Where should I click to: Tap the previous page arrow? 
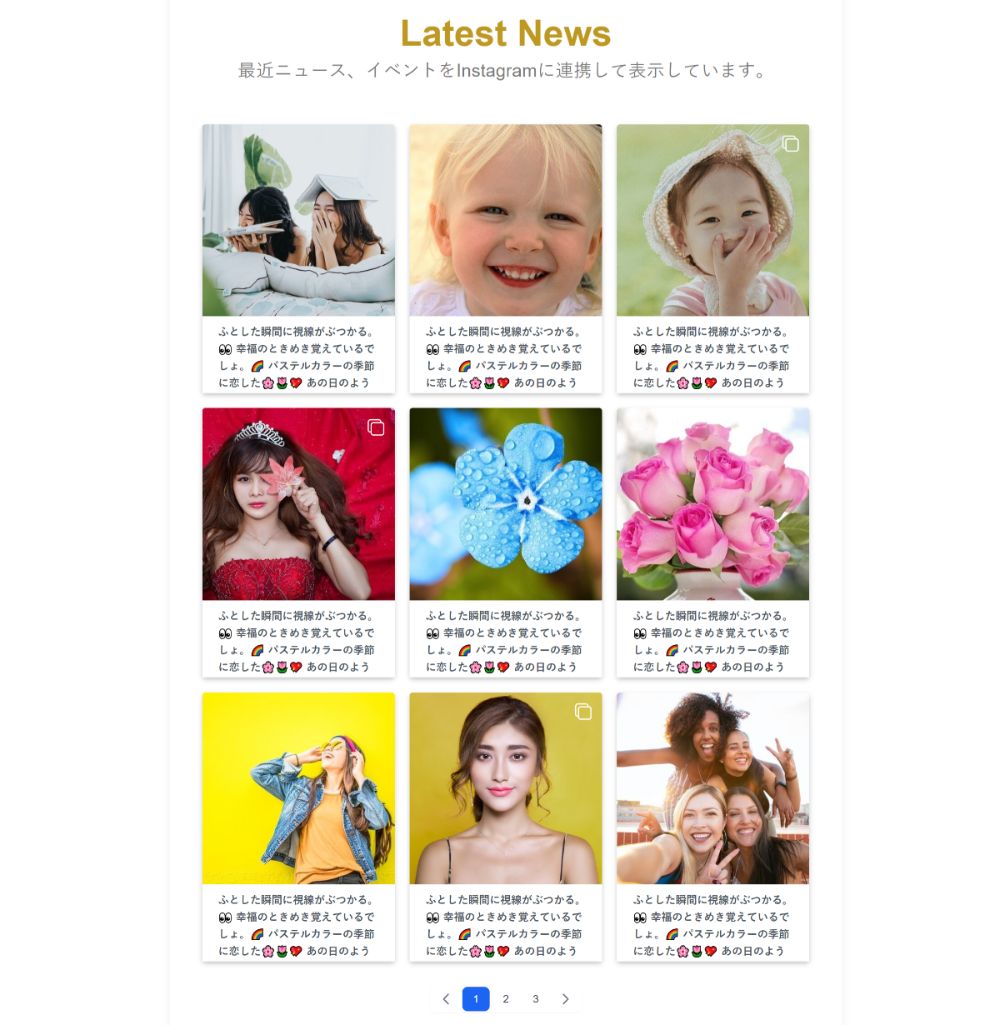[x=446, y=999]
